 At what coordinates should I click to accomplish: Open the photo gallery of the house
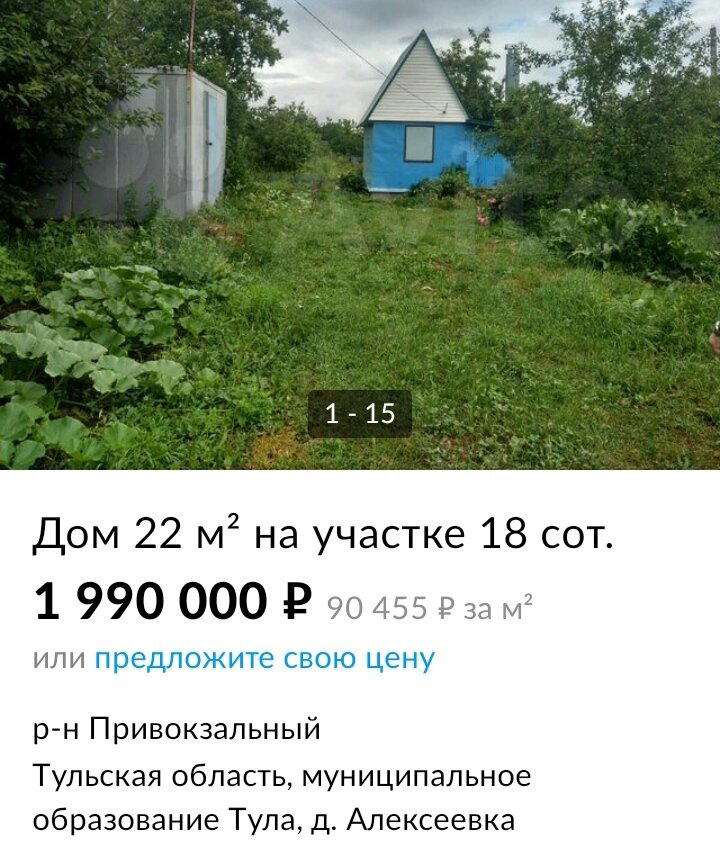click(x=360, y=240)
